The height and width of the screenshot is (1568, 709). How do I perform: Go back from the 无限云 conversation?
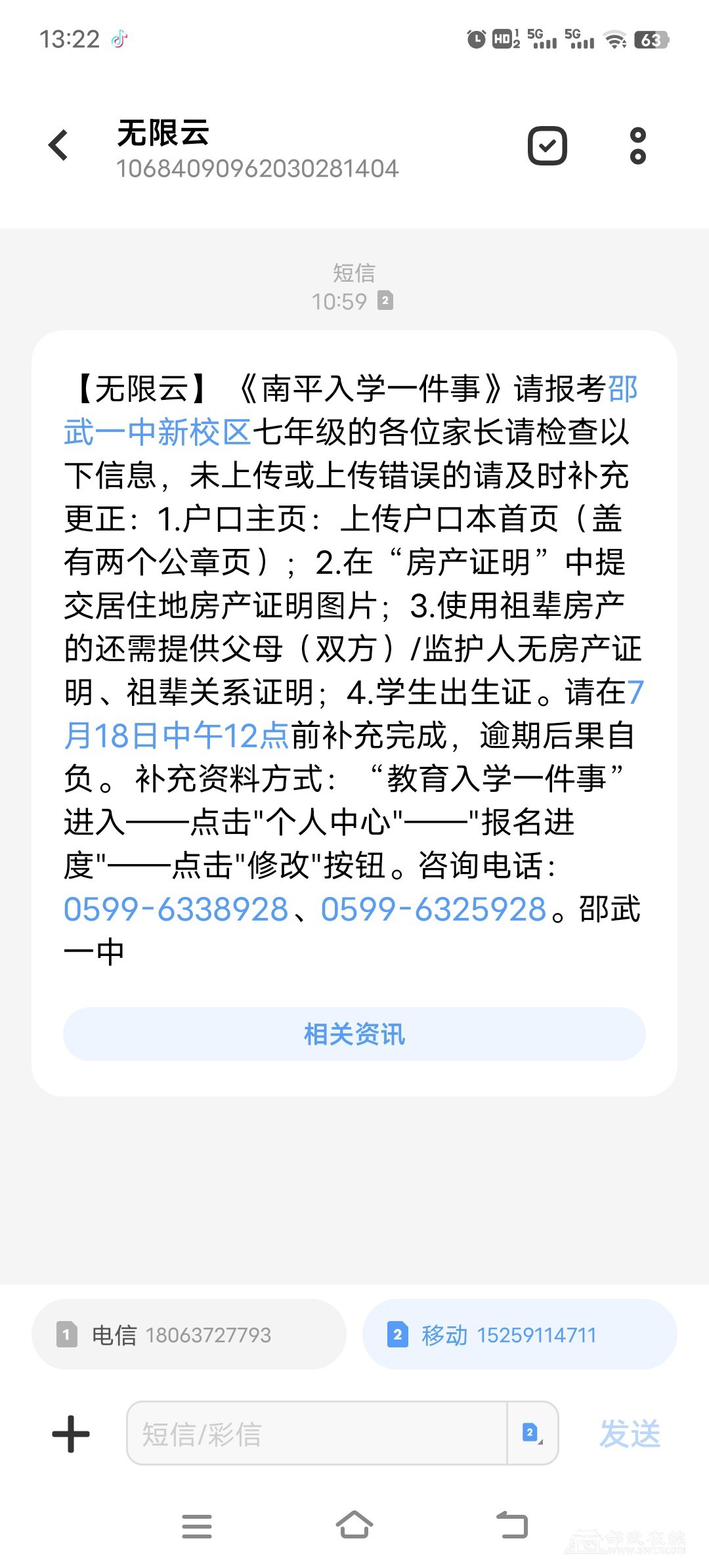[58, 145]
